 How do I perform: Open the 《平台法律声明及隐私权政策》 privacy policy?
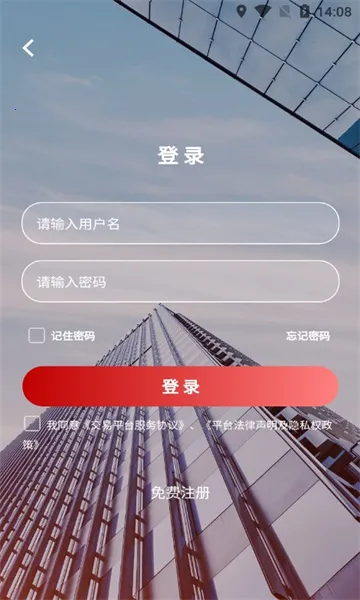click(269, 425)
